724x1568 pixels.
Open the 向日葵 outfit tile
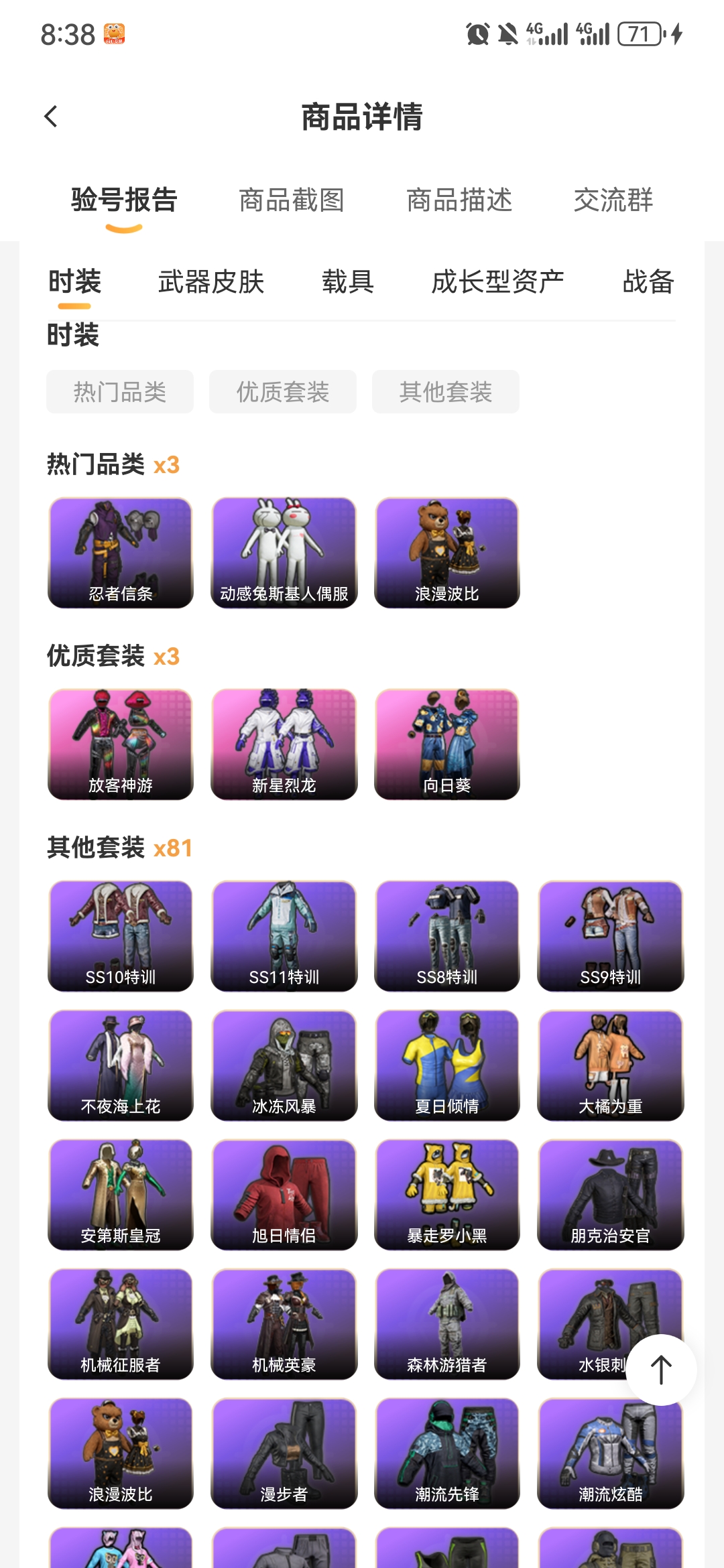pos(447,744)
